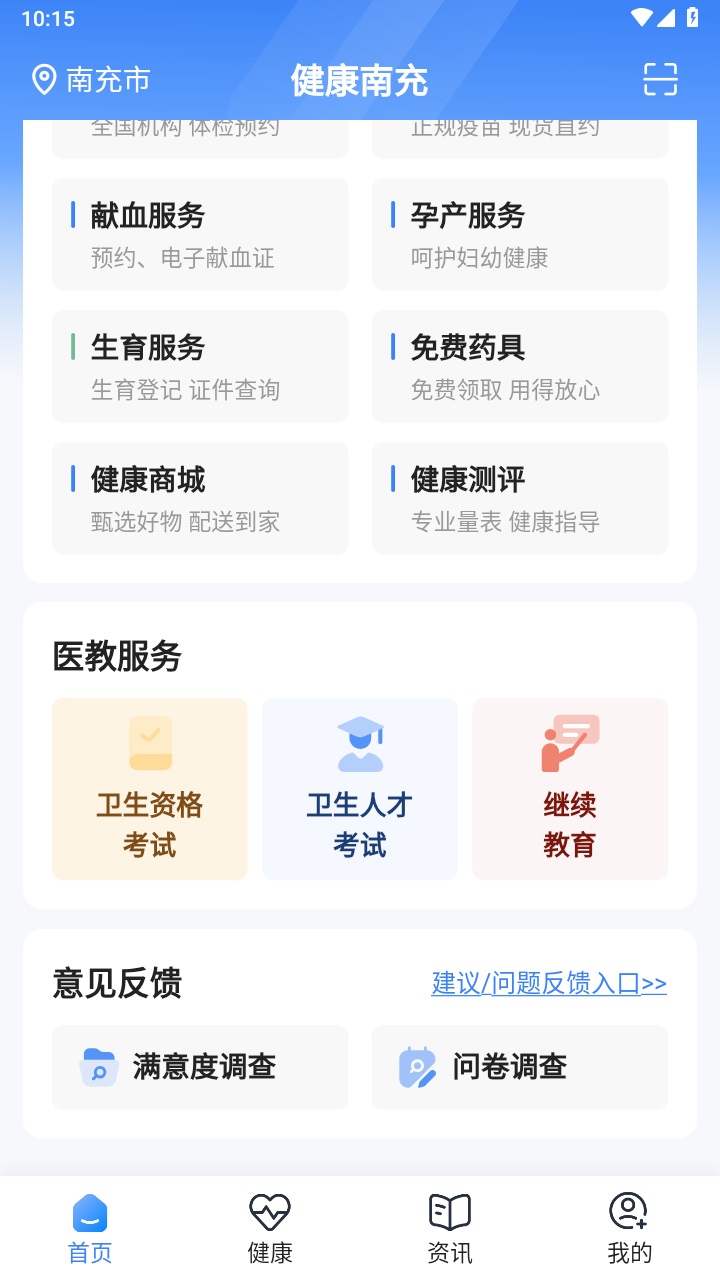This screenshot has width=720, height=1280.
Task: Open 献血服务 card
Action: click(x=200, y=235)
